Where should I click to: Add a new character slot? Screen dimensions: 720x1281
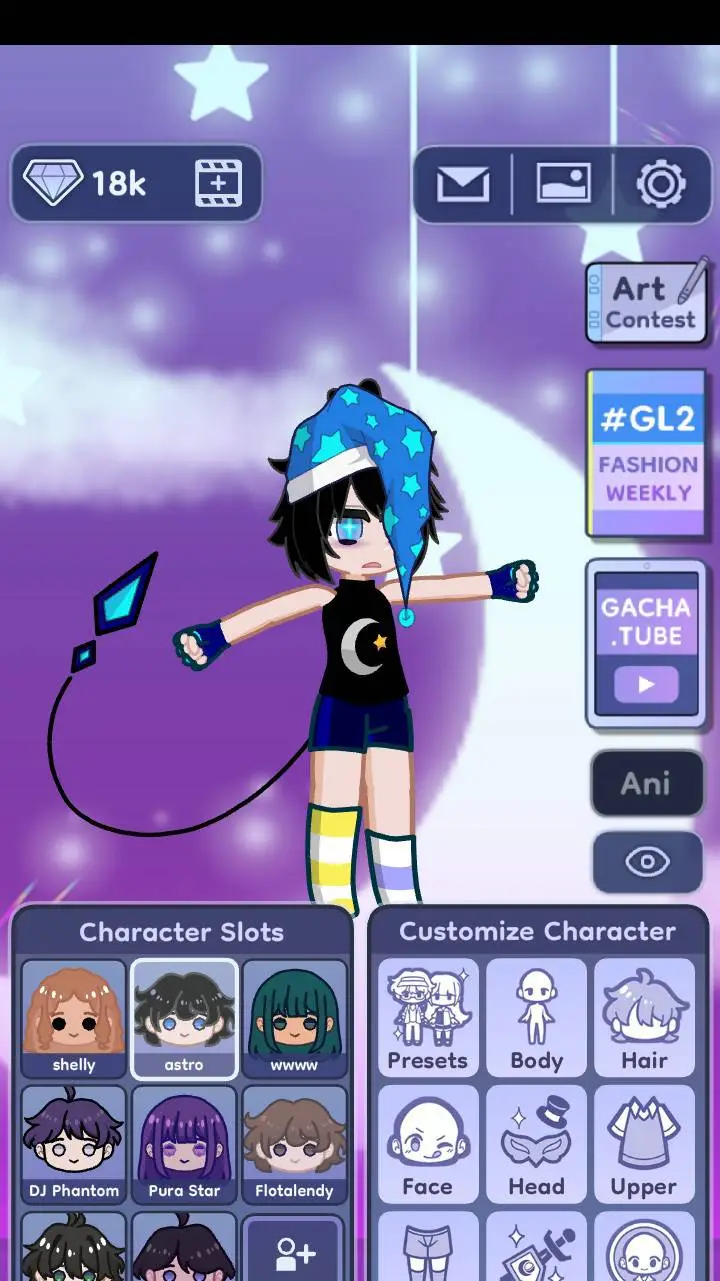click(294, 1252)
